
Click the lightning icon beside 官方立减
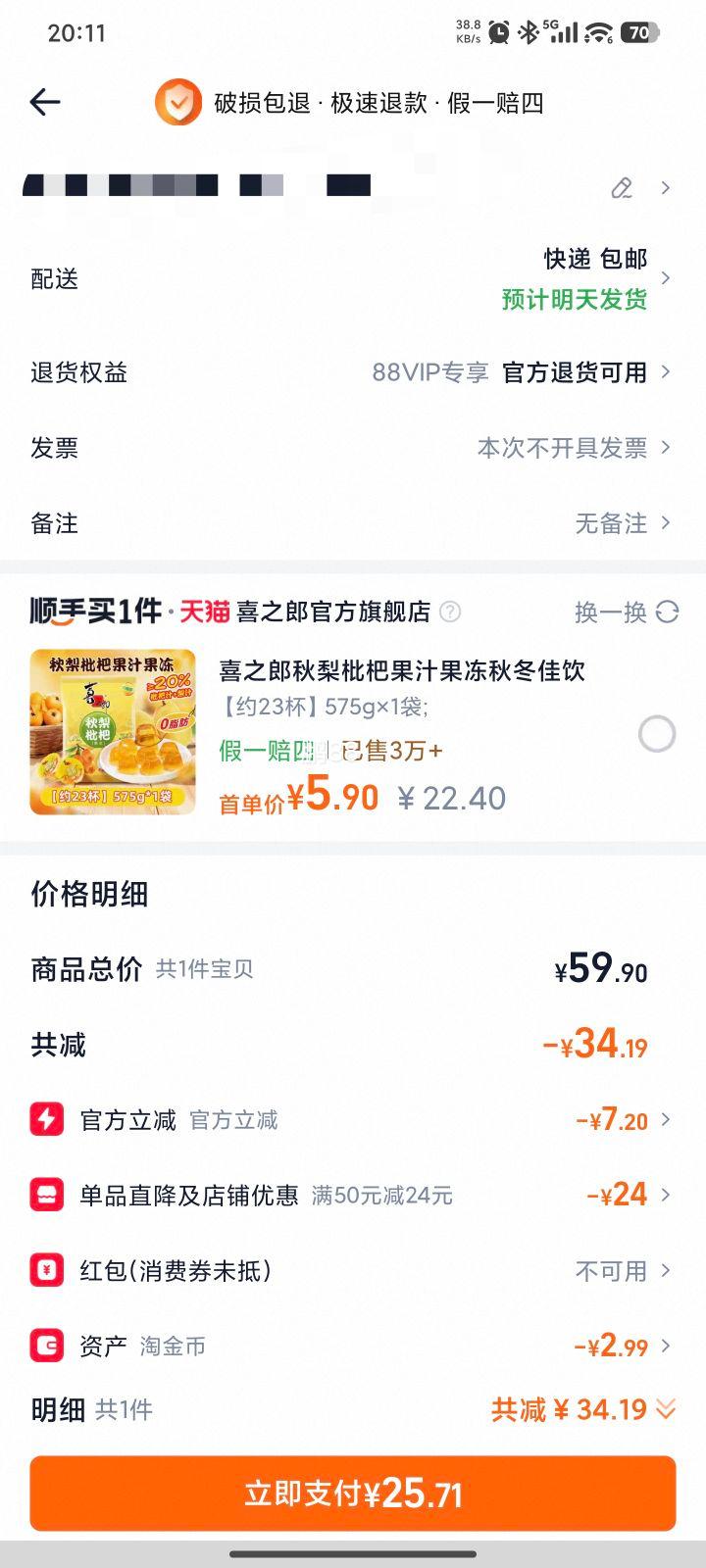(47, 1120)
